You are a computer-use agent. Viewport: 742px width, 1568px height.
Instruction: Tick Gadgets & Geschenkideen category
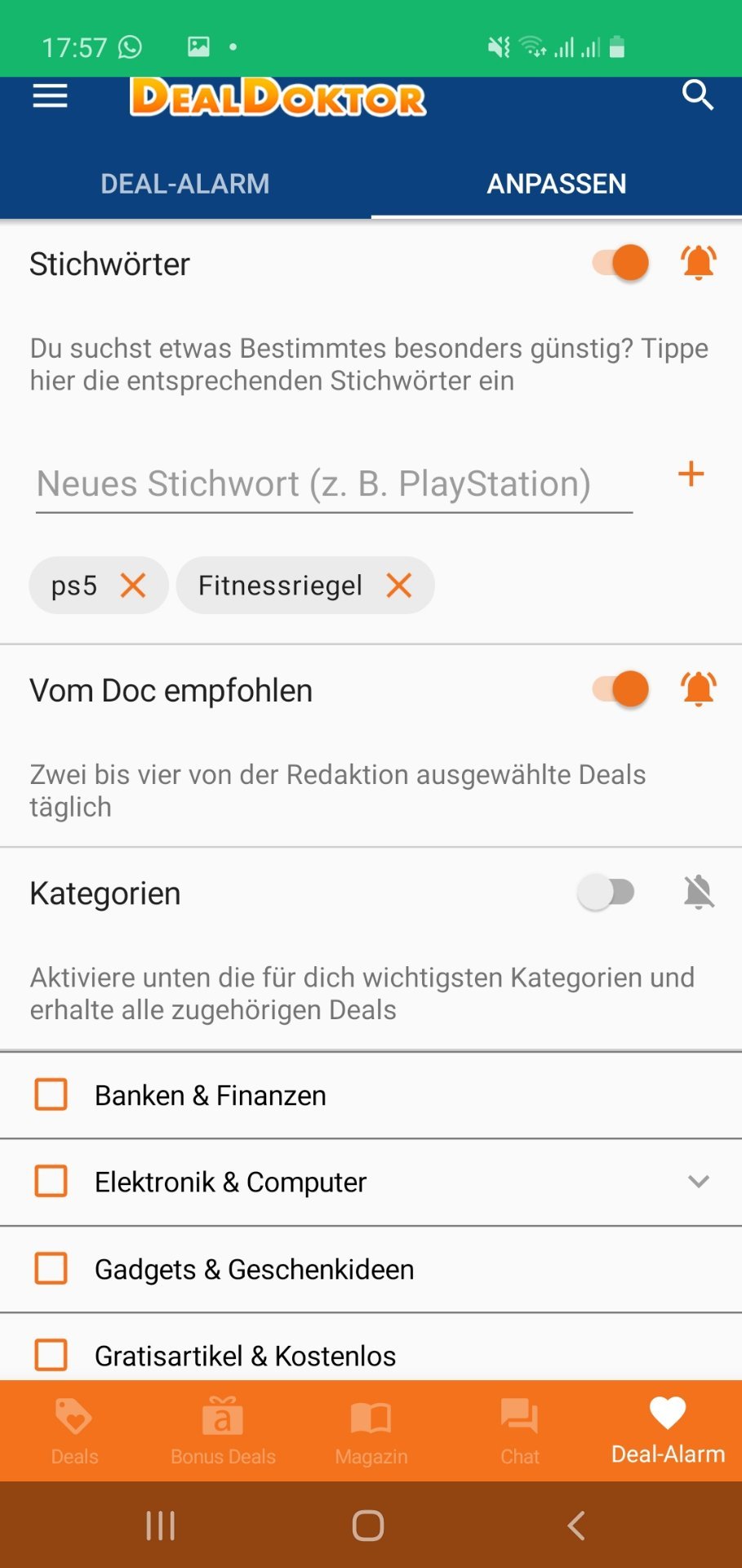point(51,1268)
